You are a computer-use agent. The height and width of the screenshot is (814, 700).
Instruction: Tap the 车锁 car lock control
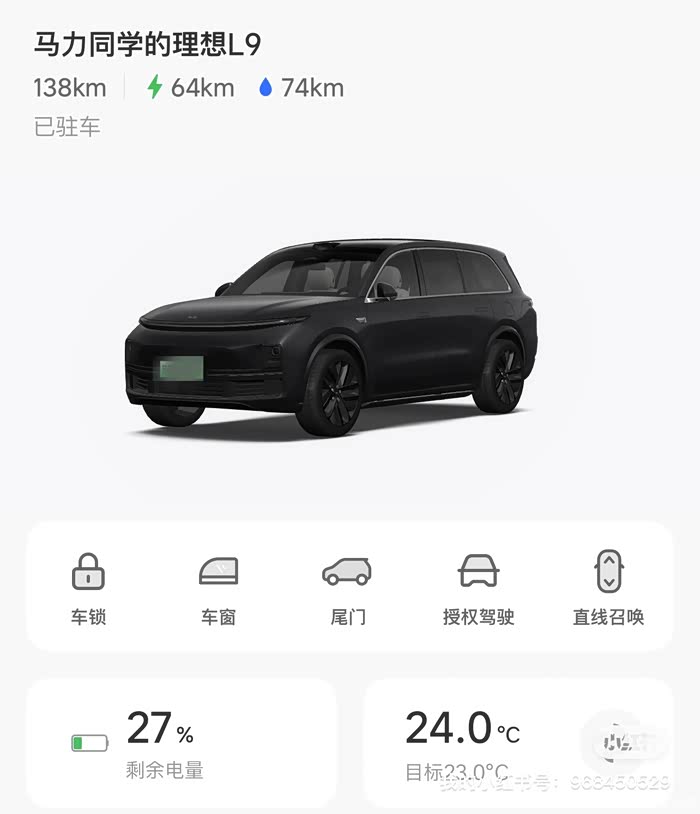point(88,588)
